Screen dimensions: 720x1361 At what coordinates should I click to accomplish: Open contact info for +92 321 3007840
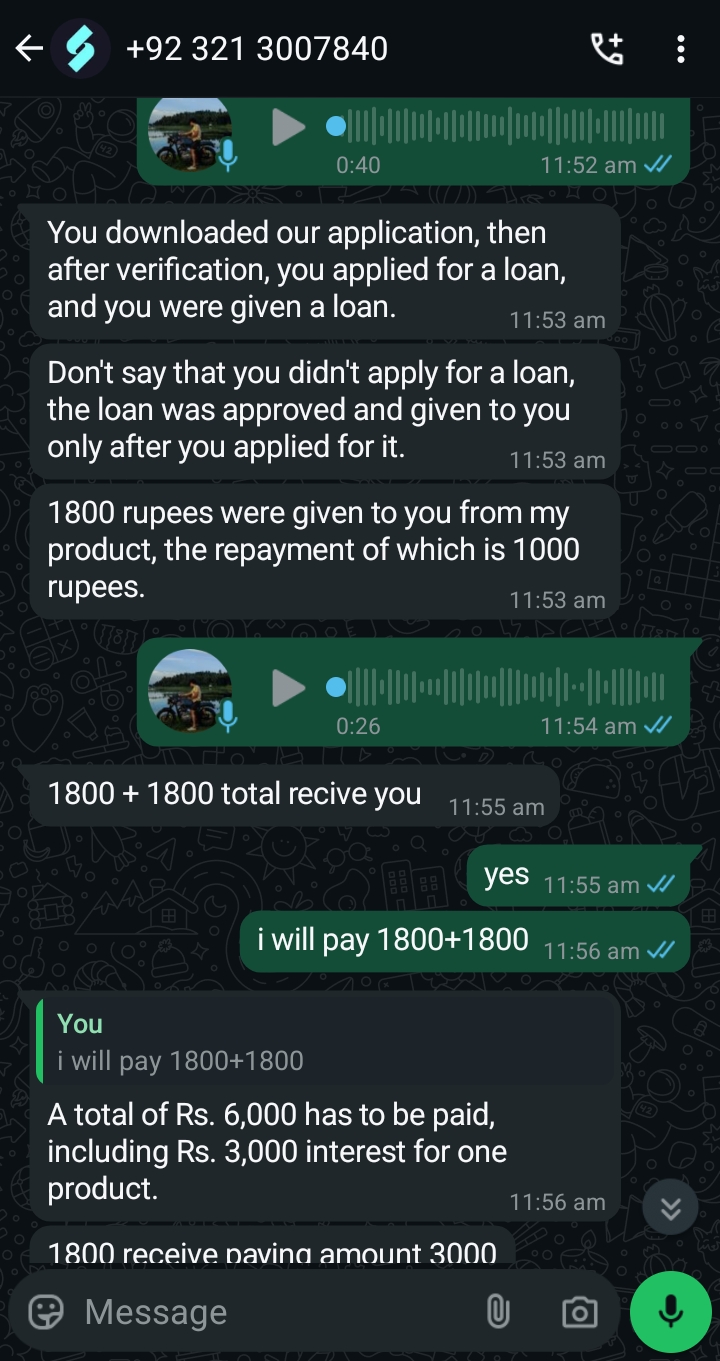tap(256, 48)
